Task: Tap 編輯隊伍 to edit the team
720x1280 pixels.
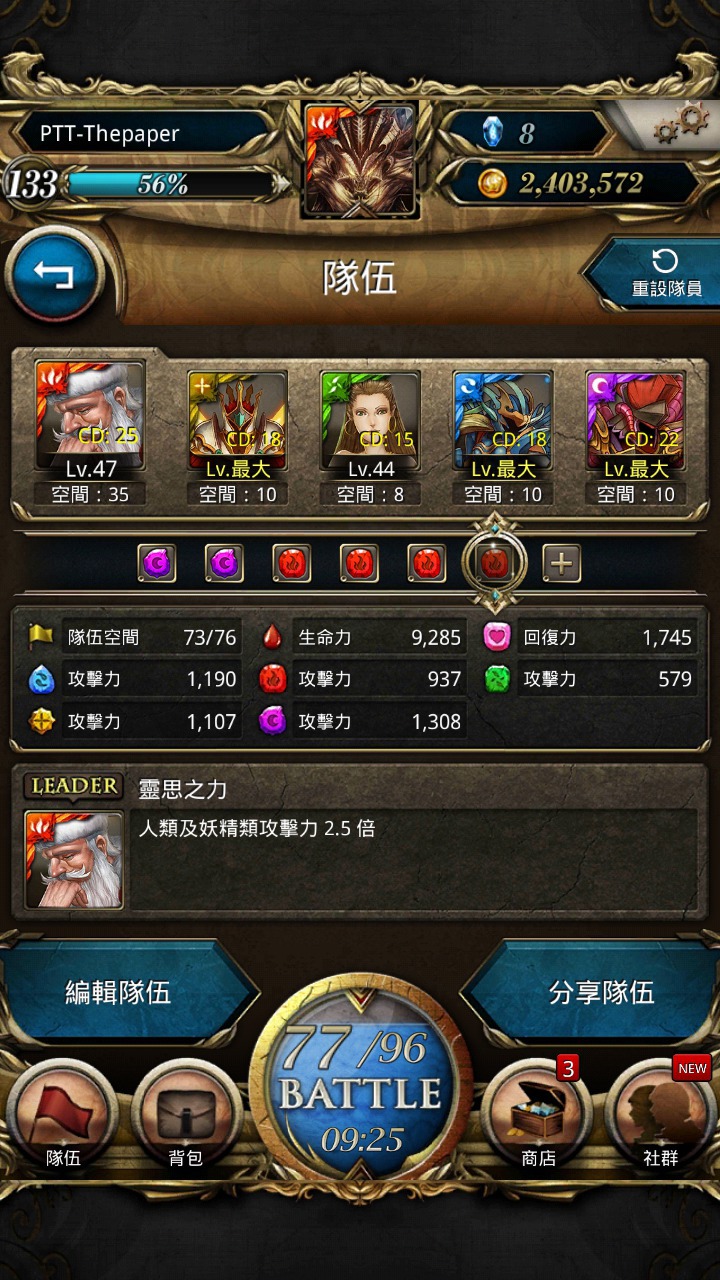Action: [x=120, y=992]
